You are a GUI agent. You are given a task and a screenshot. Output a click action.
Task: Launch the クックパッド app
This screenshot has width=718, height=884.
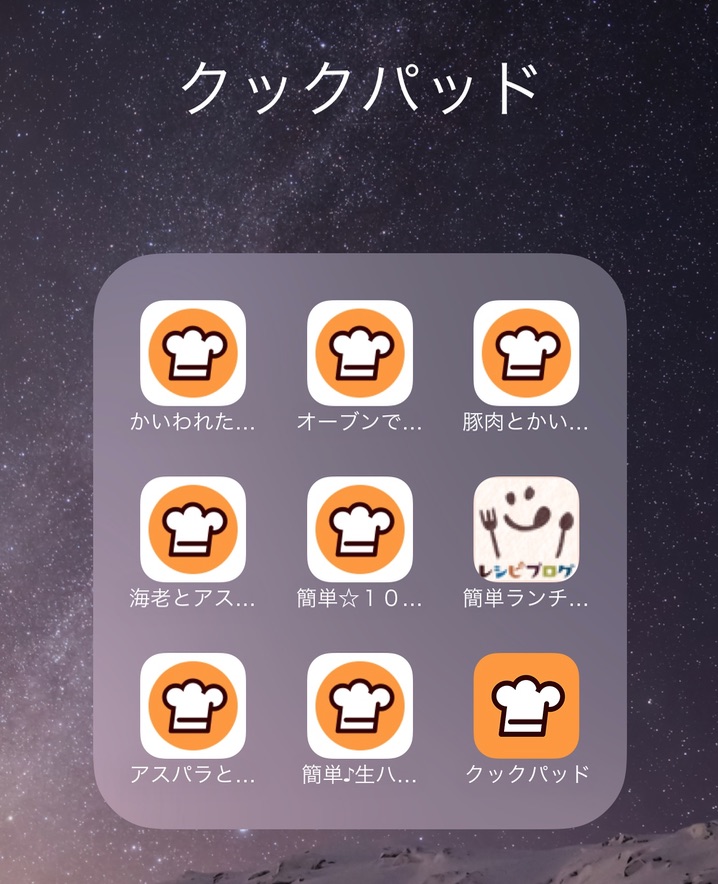pyautogui.click(x=526, y=705)
